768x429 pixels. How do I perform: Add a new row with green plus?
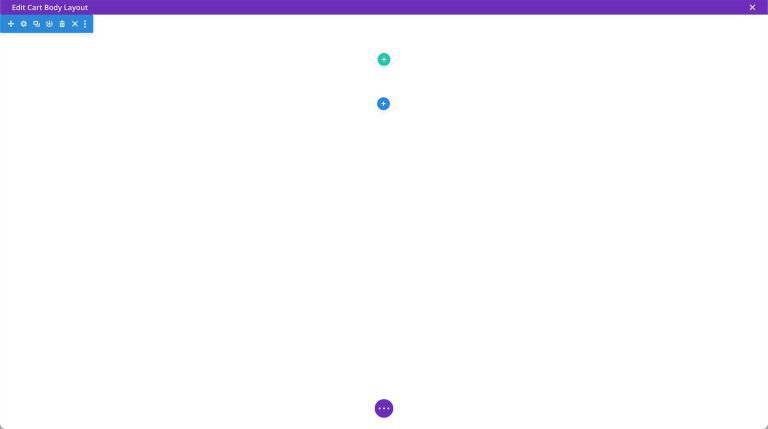[x=384, y=60]
